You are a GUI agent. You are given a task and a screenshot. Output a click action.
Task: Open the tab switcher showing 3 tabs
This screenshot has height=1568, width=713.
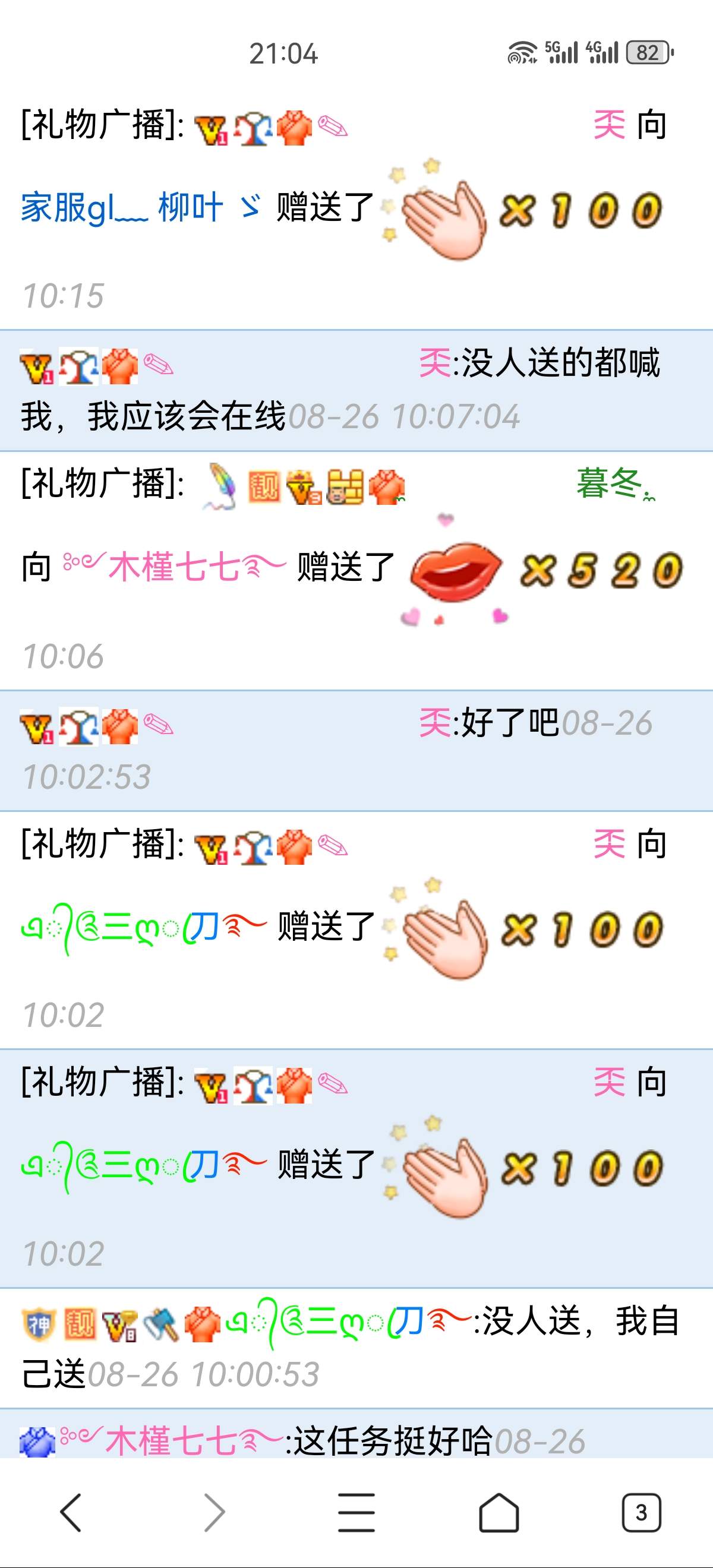641,1512
